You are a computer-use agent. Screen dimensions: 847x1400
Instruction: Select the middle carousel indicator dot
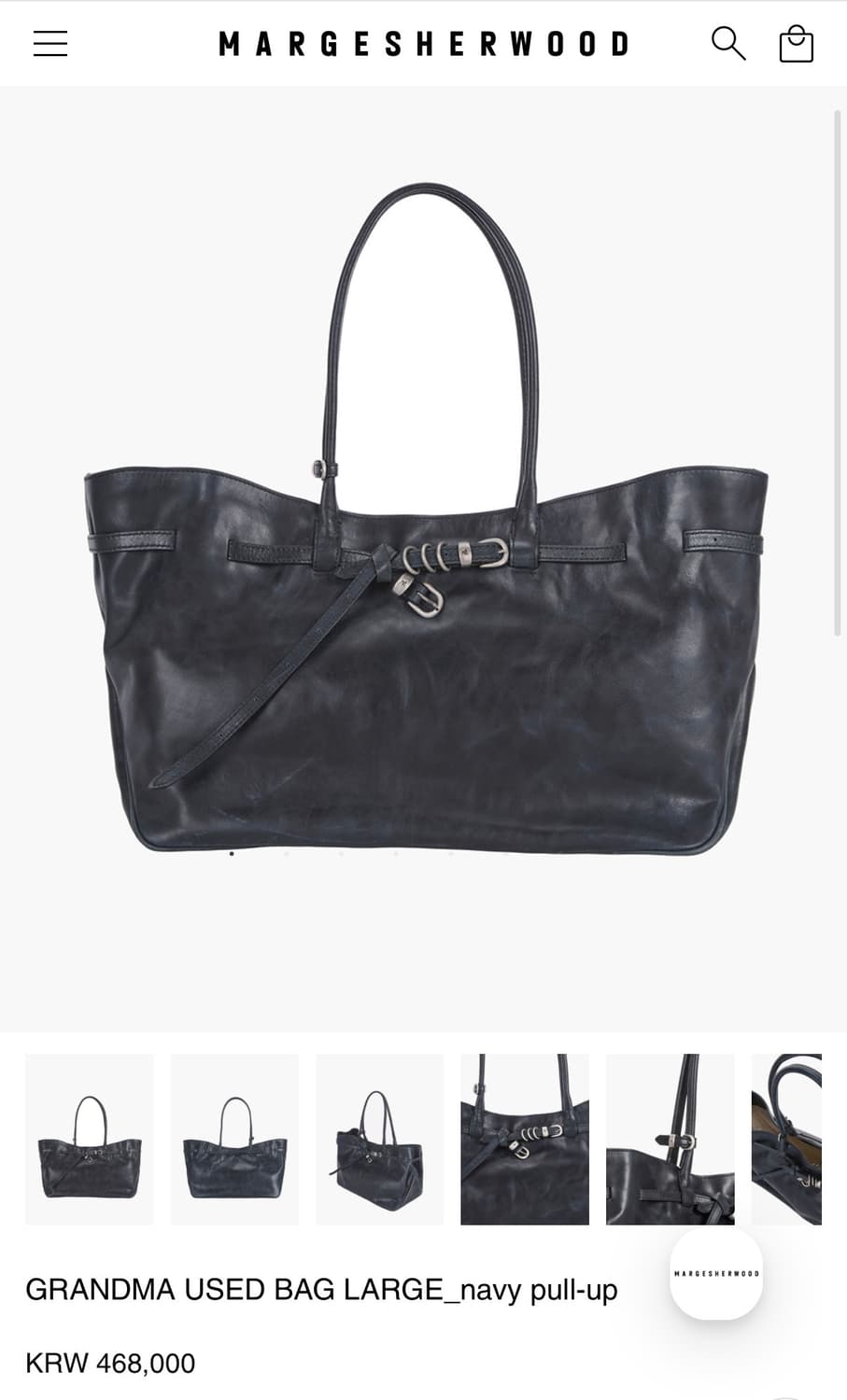tap(341, 852)
